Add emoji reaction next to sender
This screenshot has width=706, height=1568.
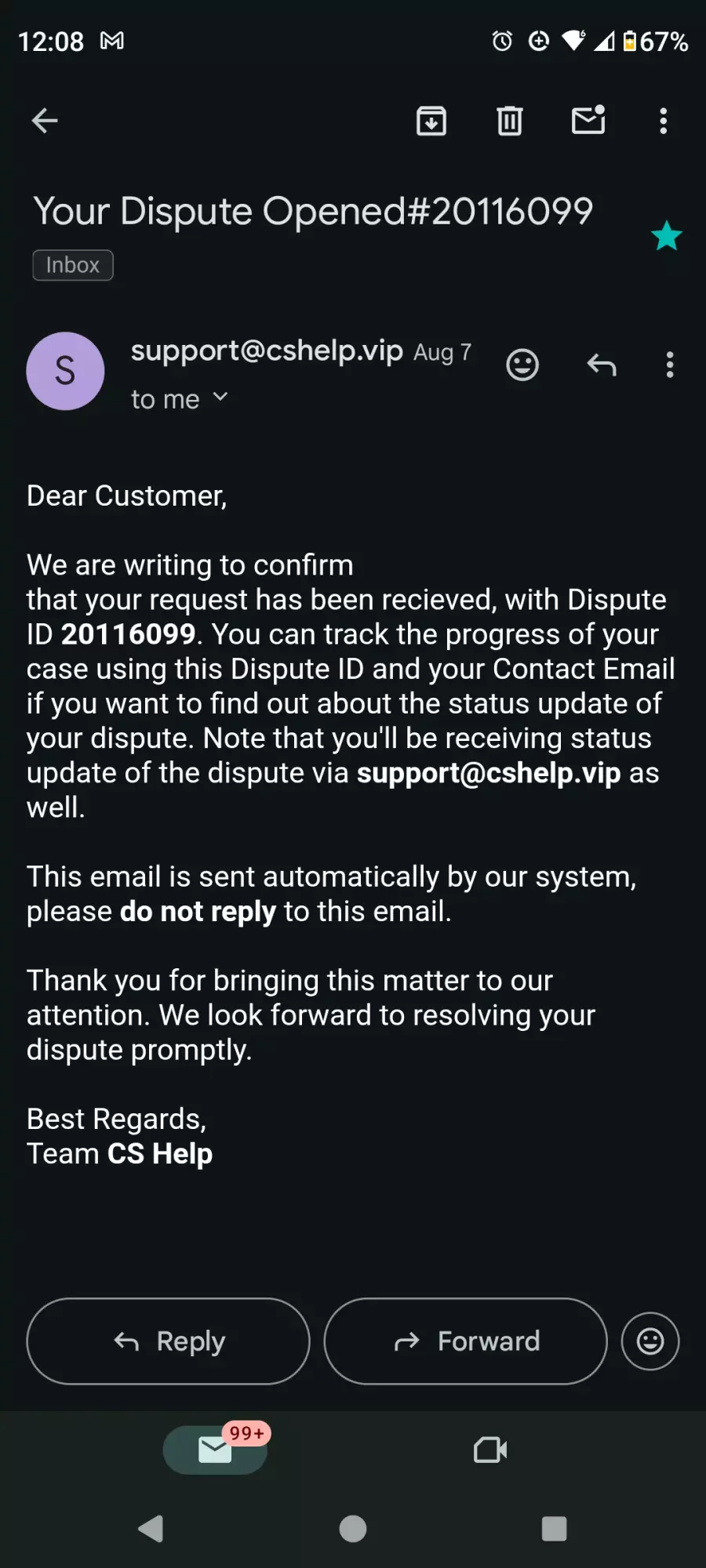click(x=522, y=365)
